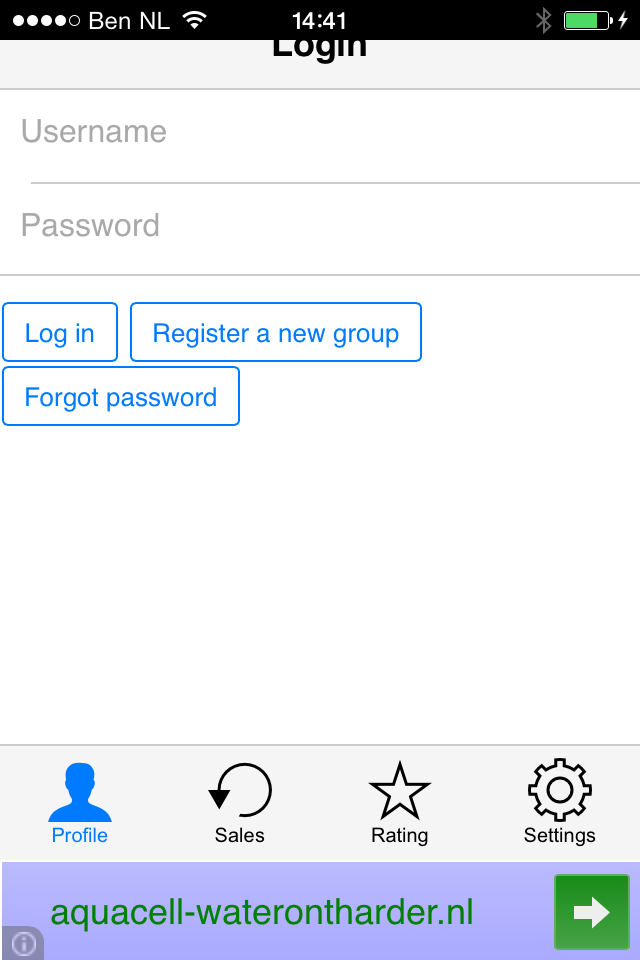
Task: Tap the Username field
Action: click(320, 132)
